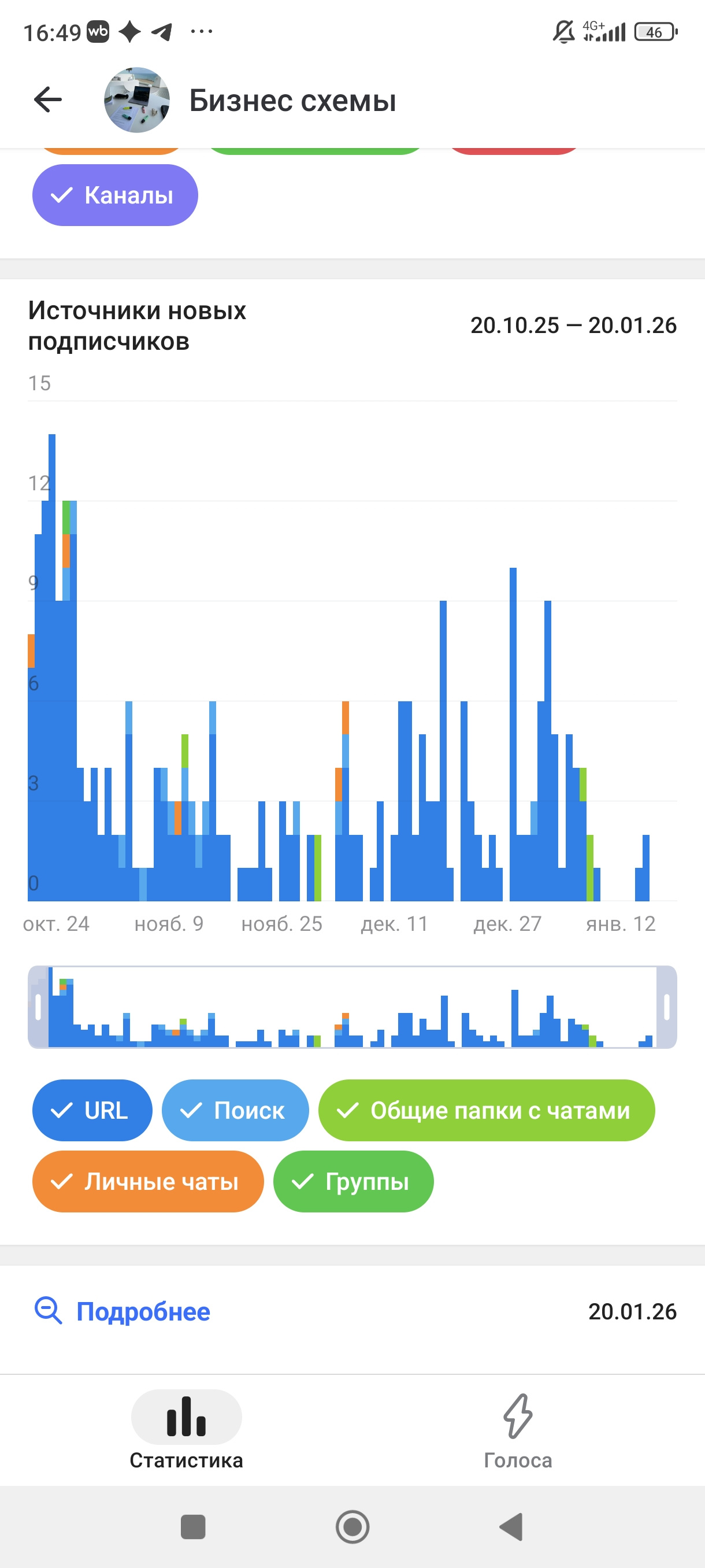Image resolution: width=705 pixels, height=1568 pixels.
Task: Open the Бизнес схемы channel avatar
Action: pos(137,100)
